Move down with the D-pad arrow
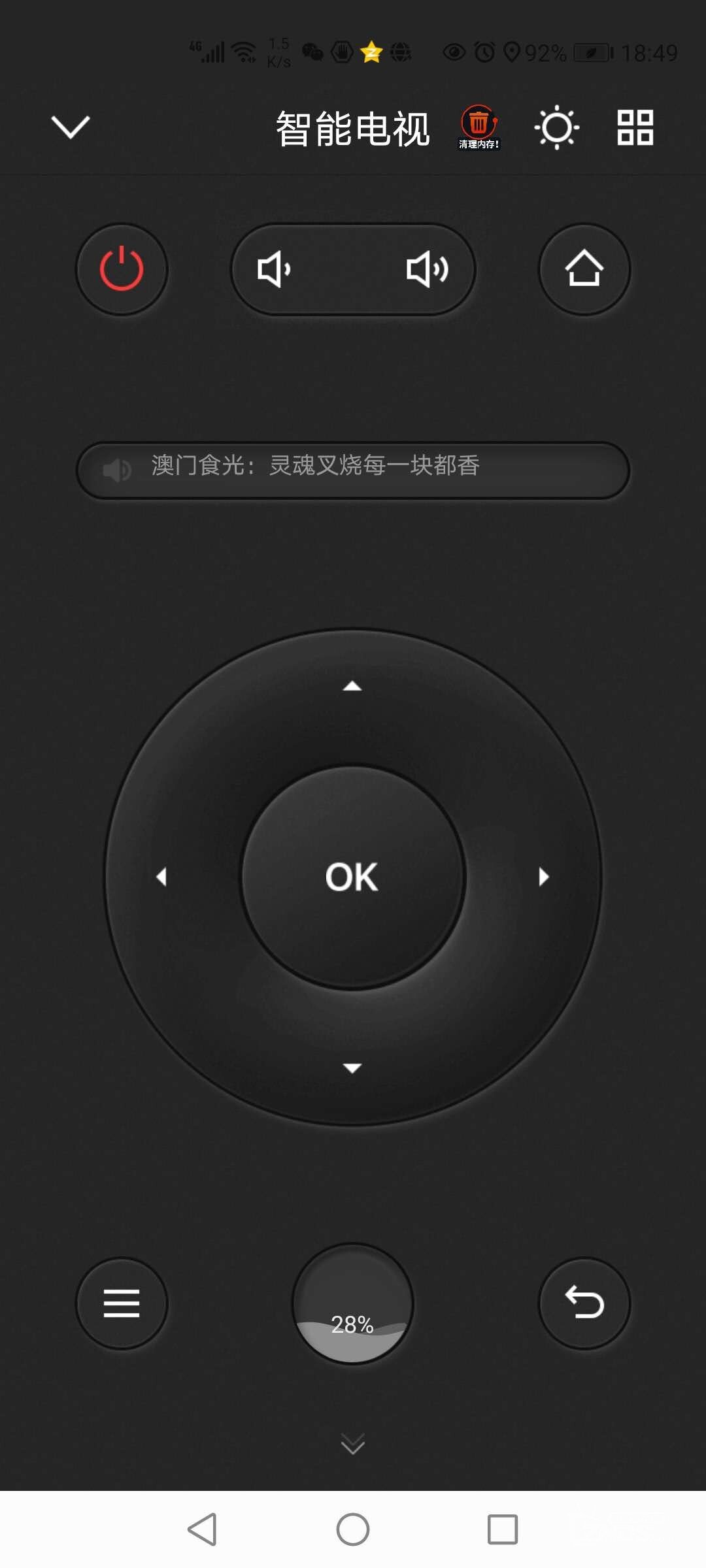 click(x=352, y=1068)
